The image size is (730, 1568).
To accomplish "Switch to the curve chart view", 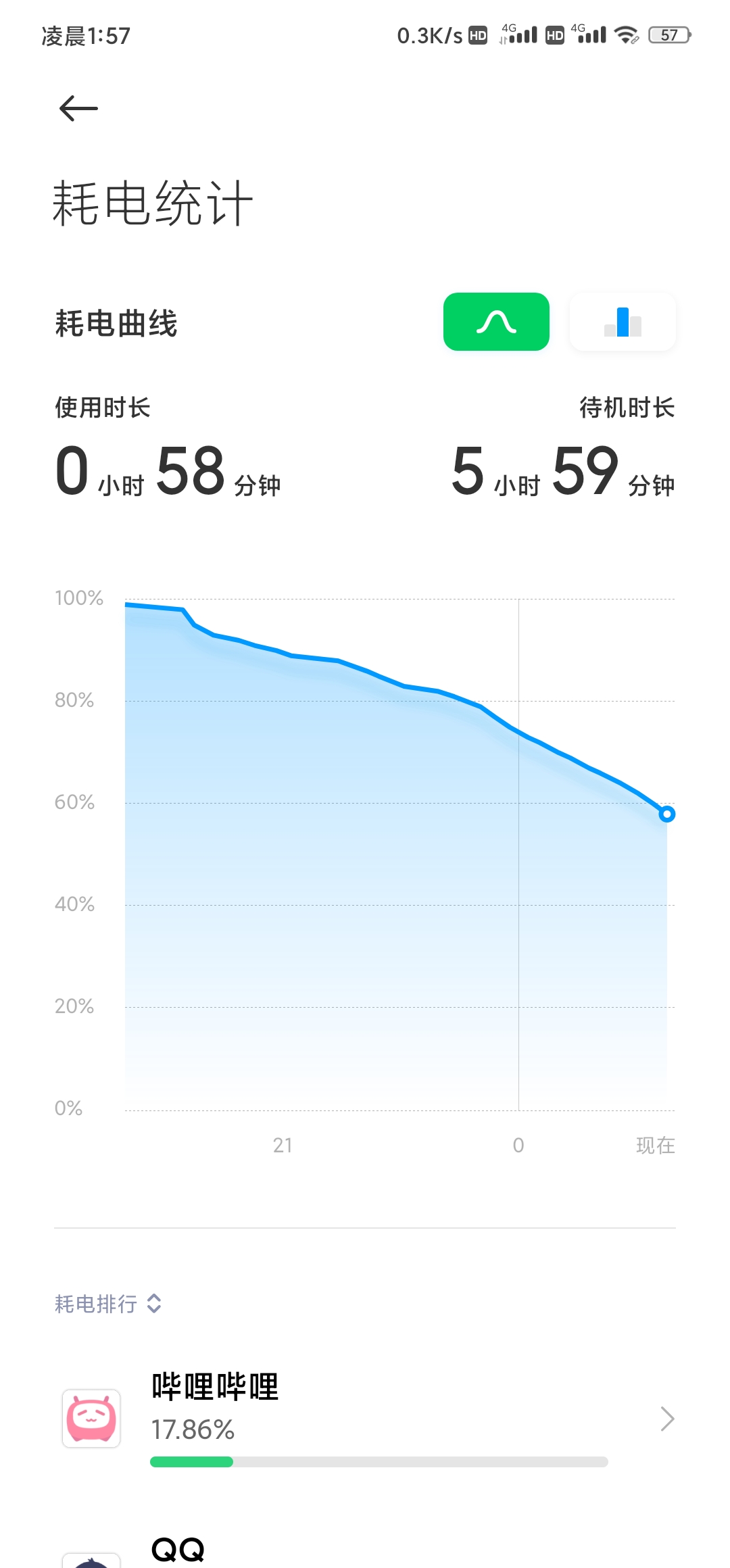I will click(x=496, y=322).
